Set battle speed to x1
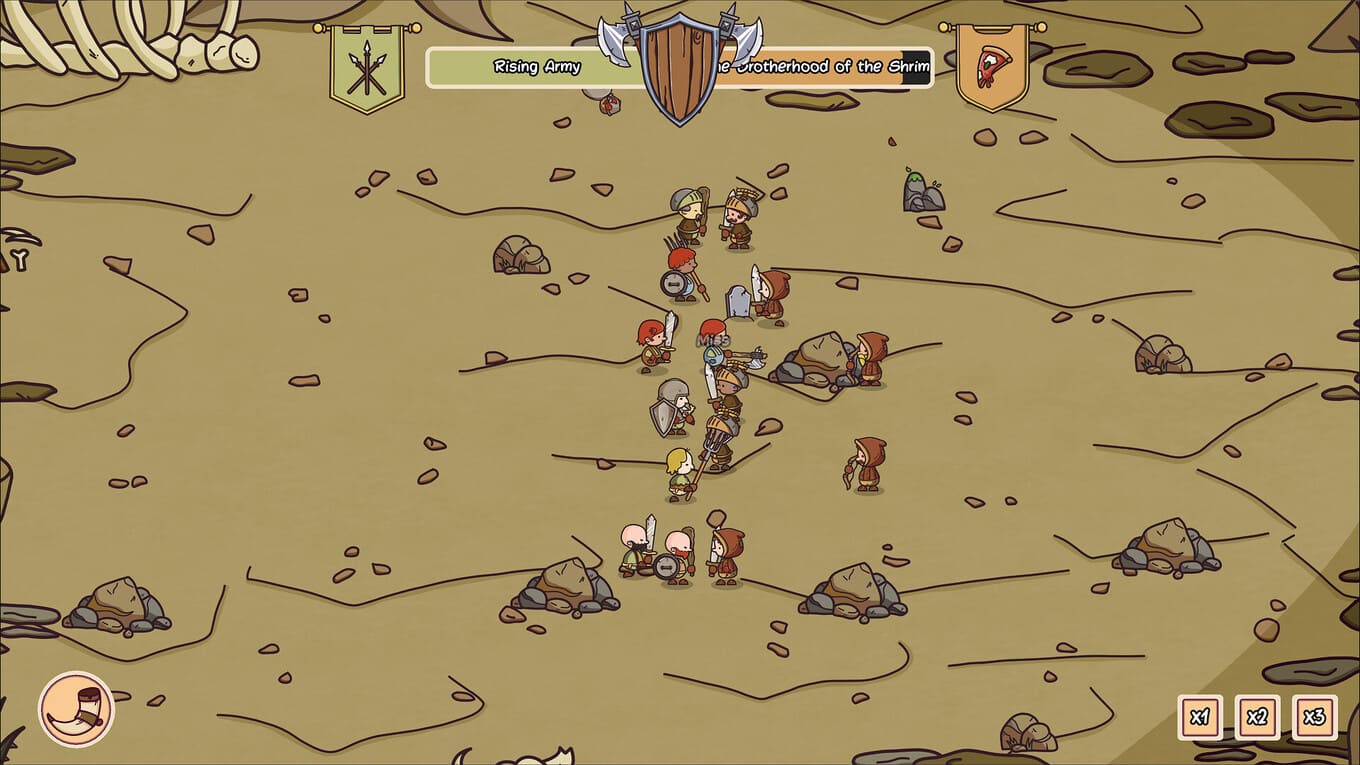This screenshot has height=765, width=1360. click(x=1199, y=717)
